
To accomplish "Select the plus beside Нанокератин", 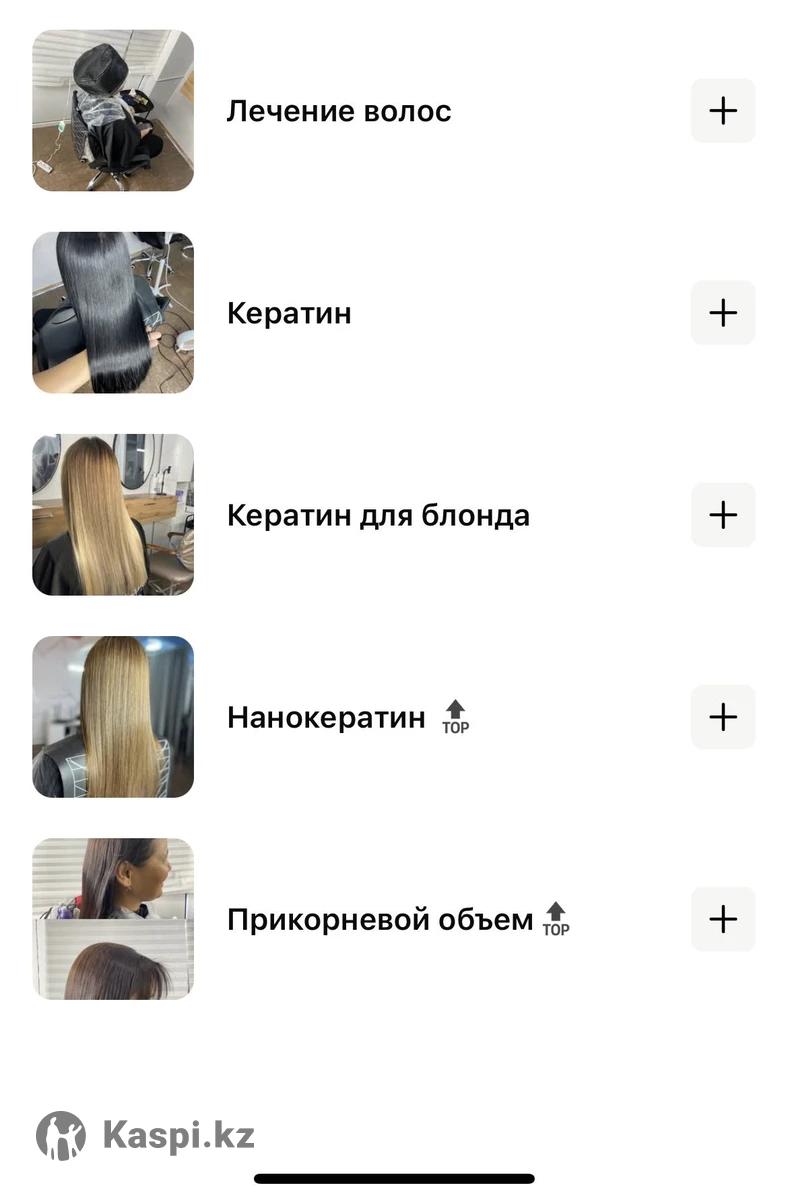I will 722,717.
